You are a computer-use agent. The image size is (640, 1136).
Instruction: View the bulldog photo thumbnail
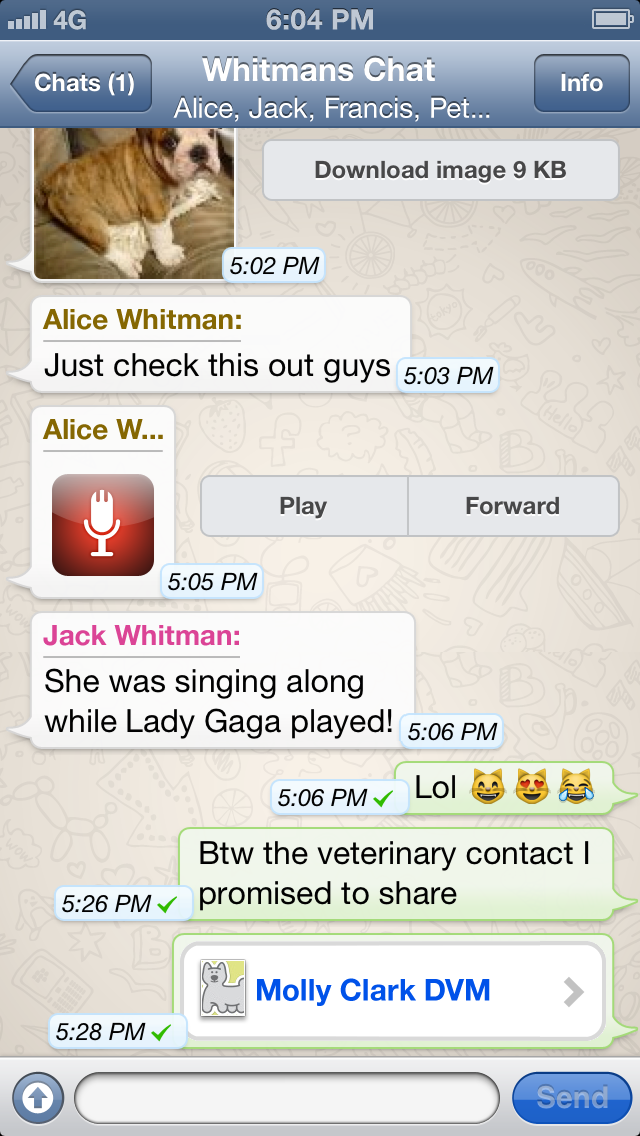click(x=134, y=203)
